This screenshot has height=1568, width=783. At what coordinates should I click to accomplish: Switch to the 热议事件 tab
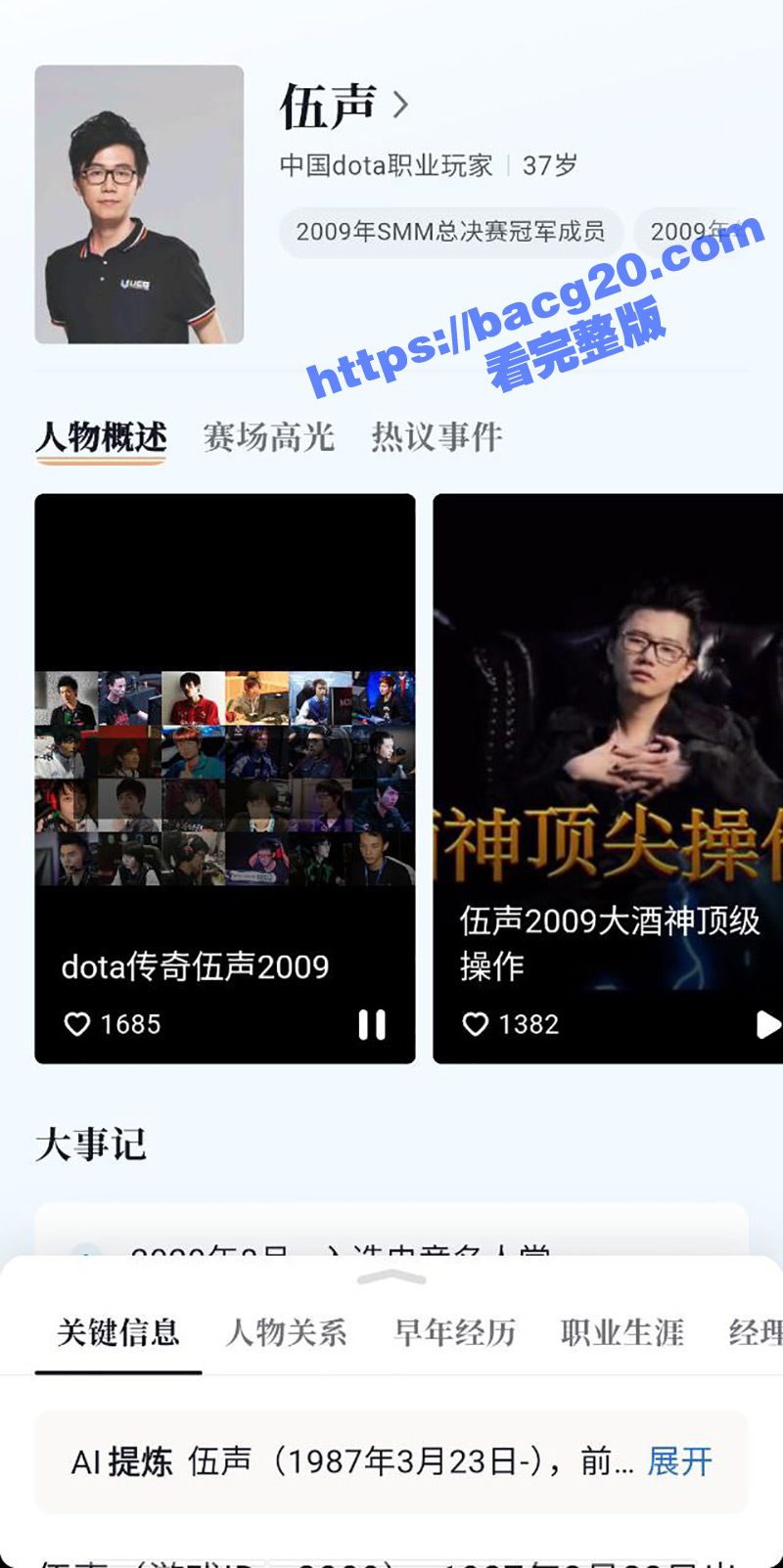(x=437, y=437)
